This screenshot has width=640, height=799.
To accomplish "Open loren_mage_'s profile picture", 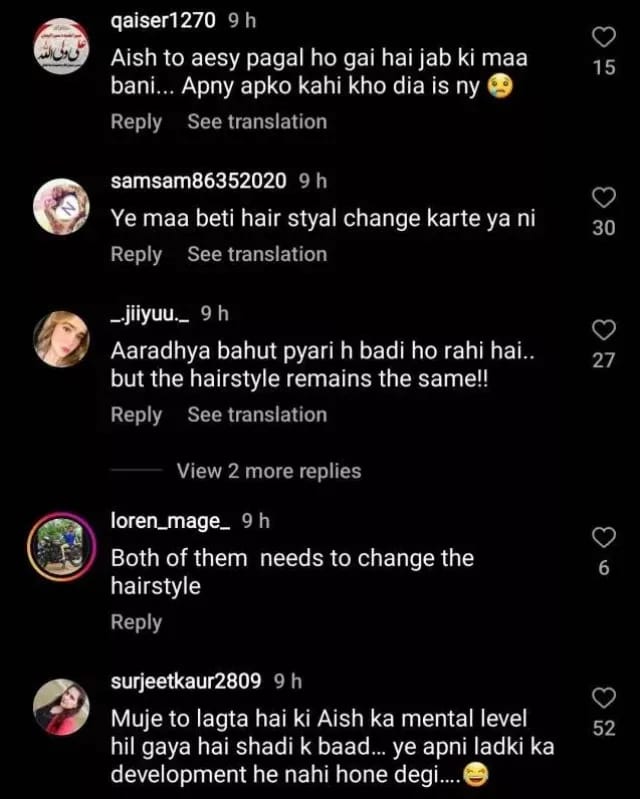I will (62, 548).
